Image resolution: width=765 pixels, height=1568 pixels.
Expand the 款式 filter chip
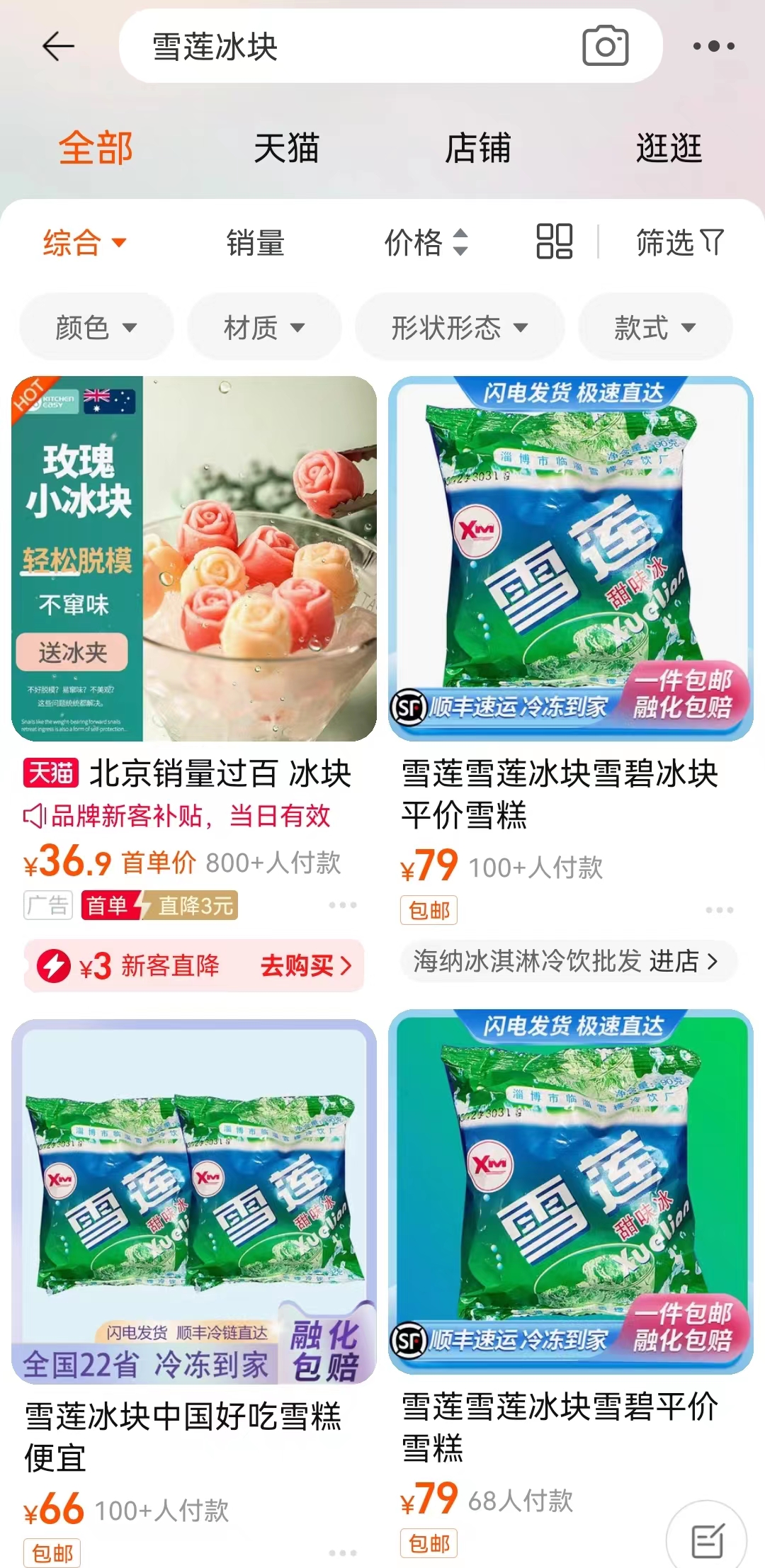[x=654, y=327]
